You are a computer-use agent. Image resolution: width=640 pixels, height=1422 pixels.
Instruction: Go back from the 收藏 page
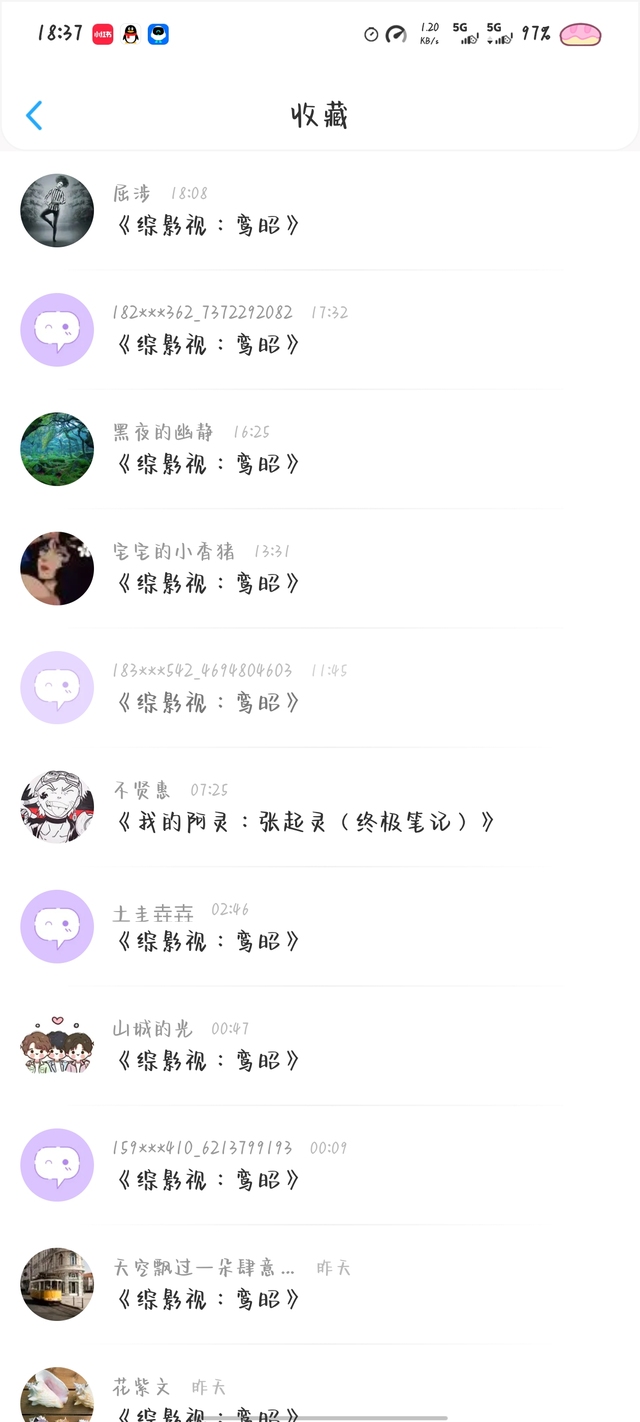pyautogui.click(x=34, y=116)
